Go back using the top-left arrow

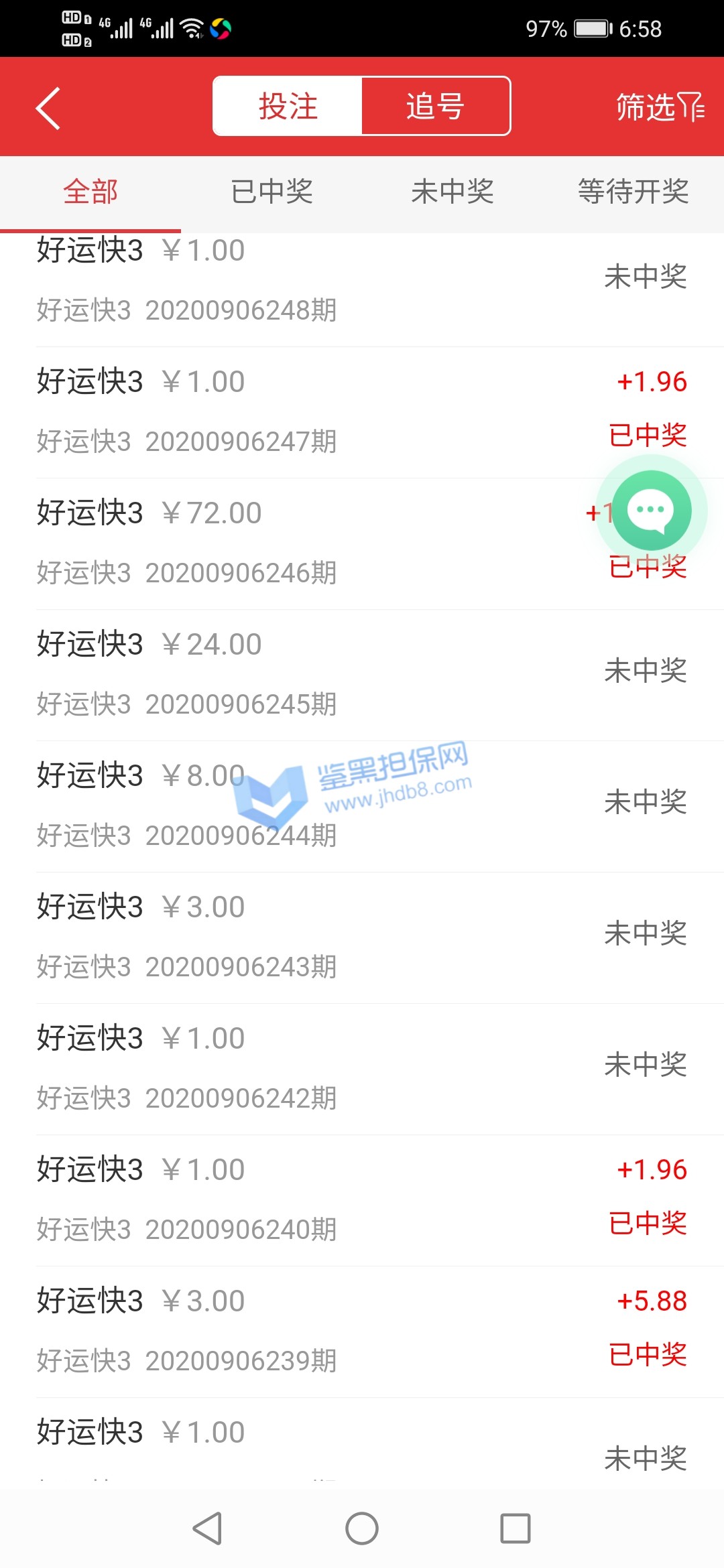point(48,108)
